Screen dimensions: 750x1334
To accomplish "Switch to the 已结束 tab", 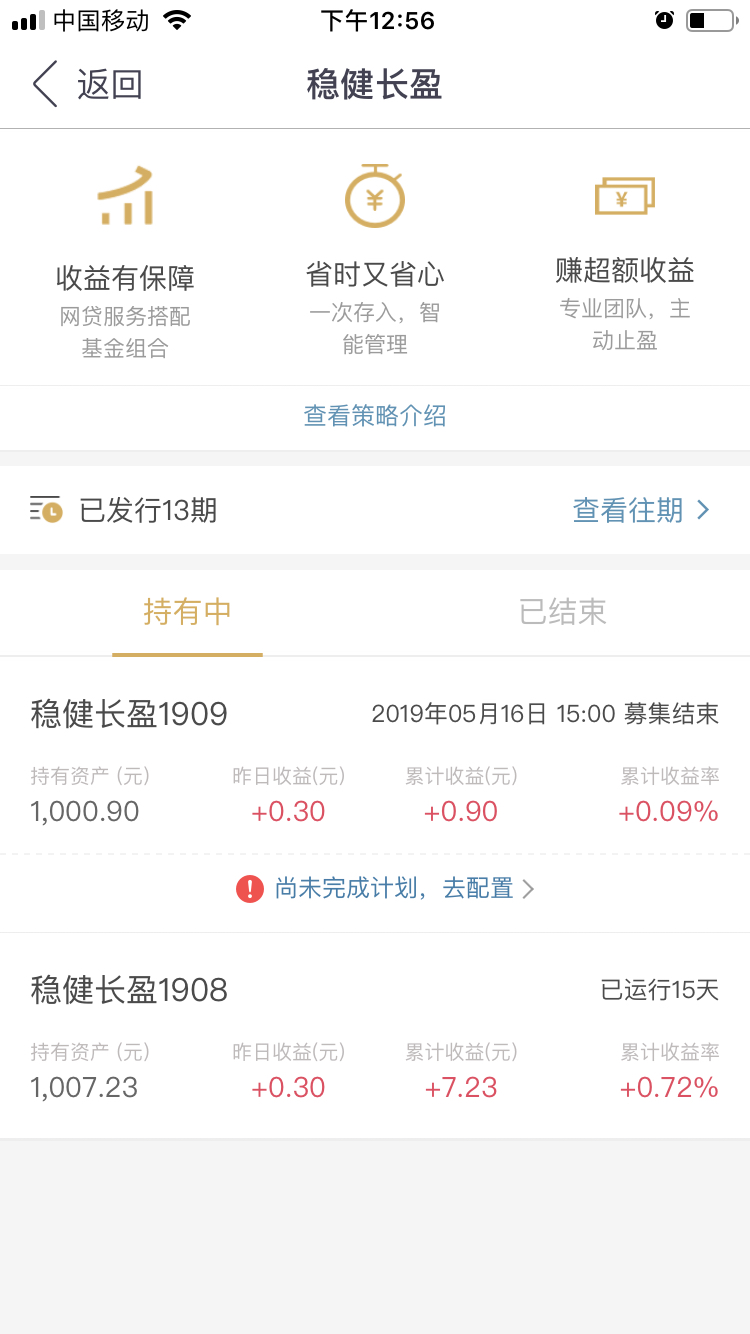I will click(562, 612).
